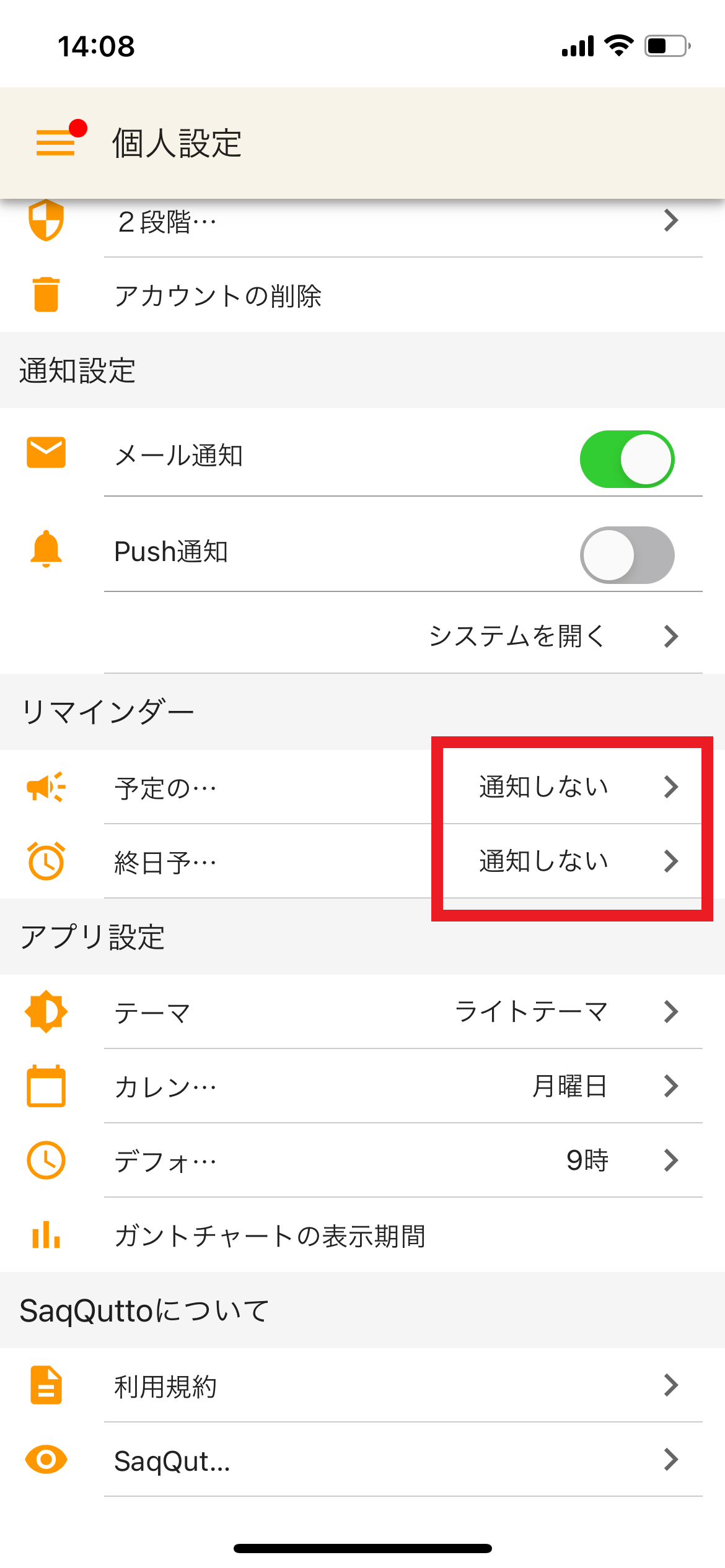Screen dimensions: 725x1568
Task: Select the trash icon for アカウントの削除
Action: 46,296
